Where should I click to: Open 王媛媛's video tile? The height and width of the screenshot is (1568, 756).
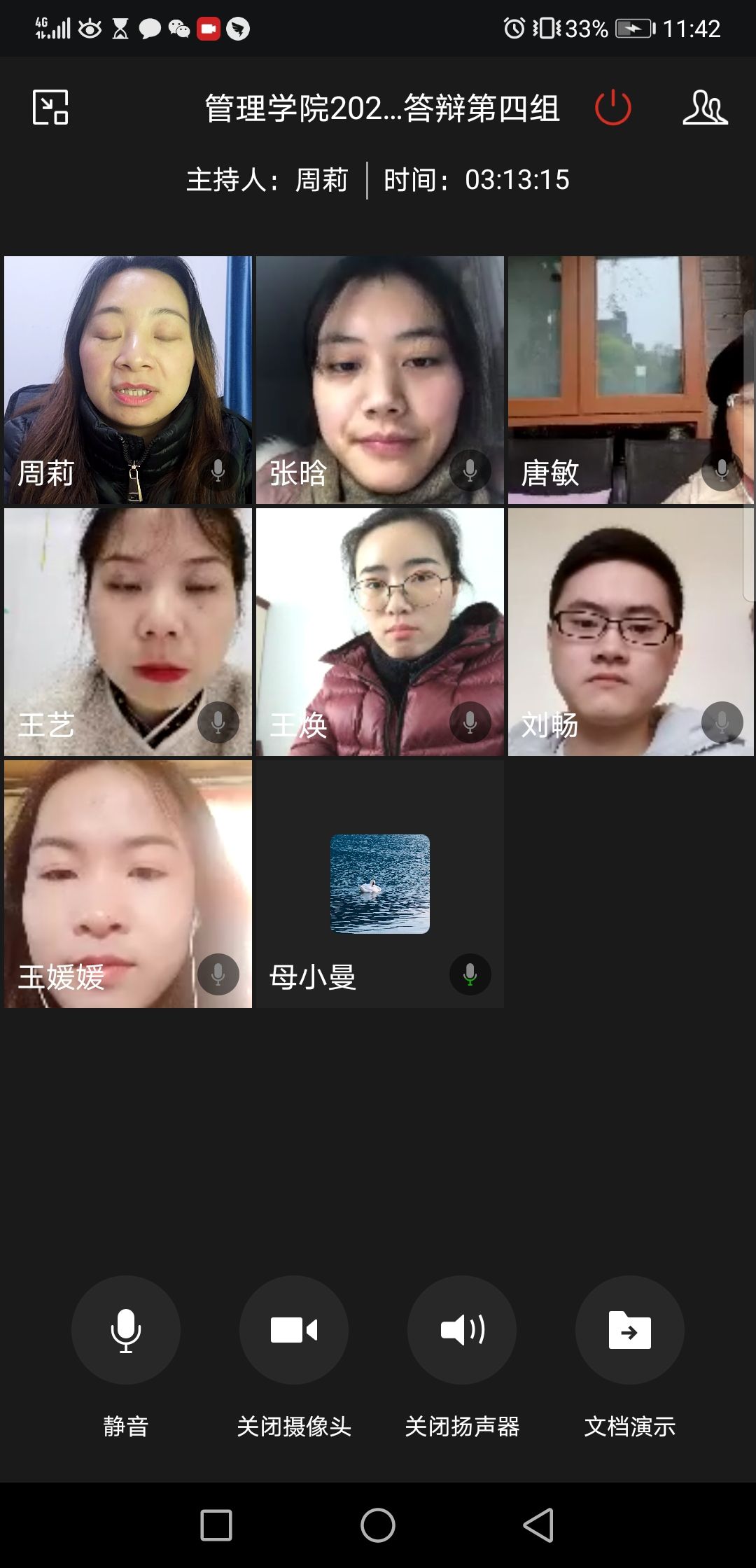coord(128,883)
